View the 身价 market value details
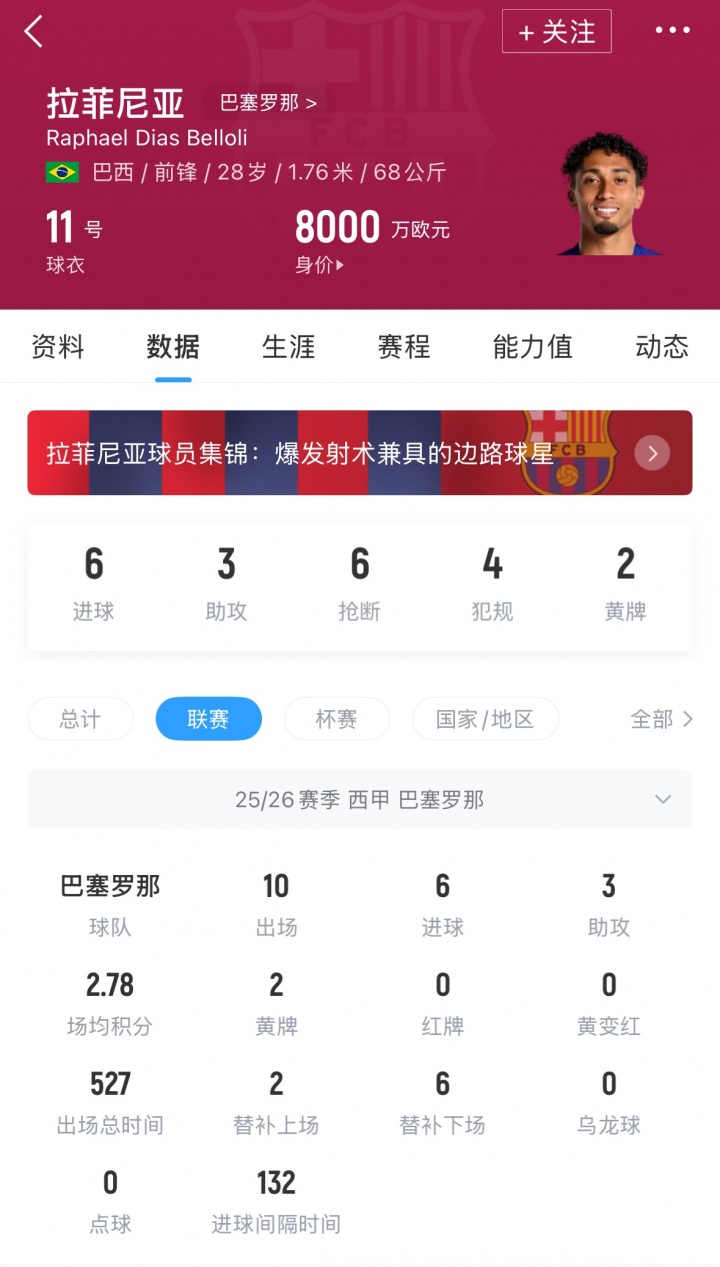This screenshot has height=1267, width=720. [x=320, y=265]
